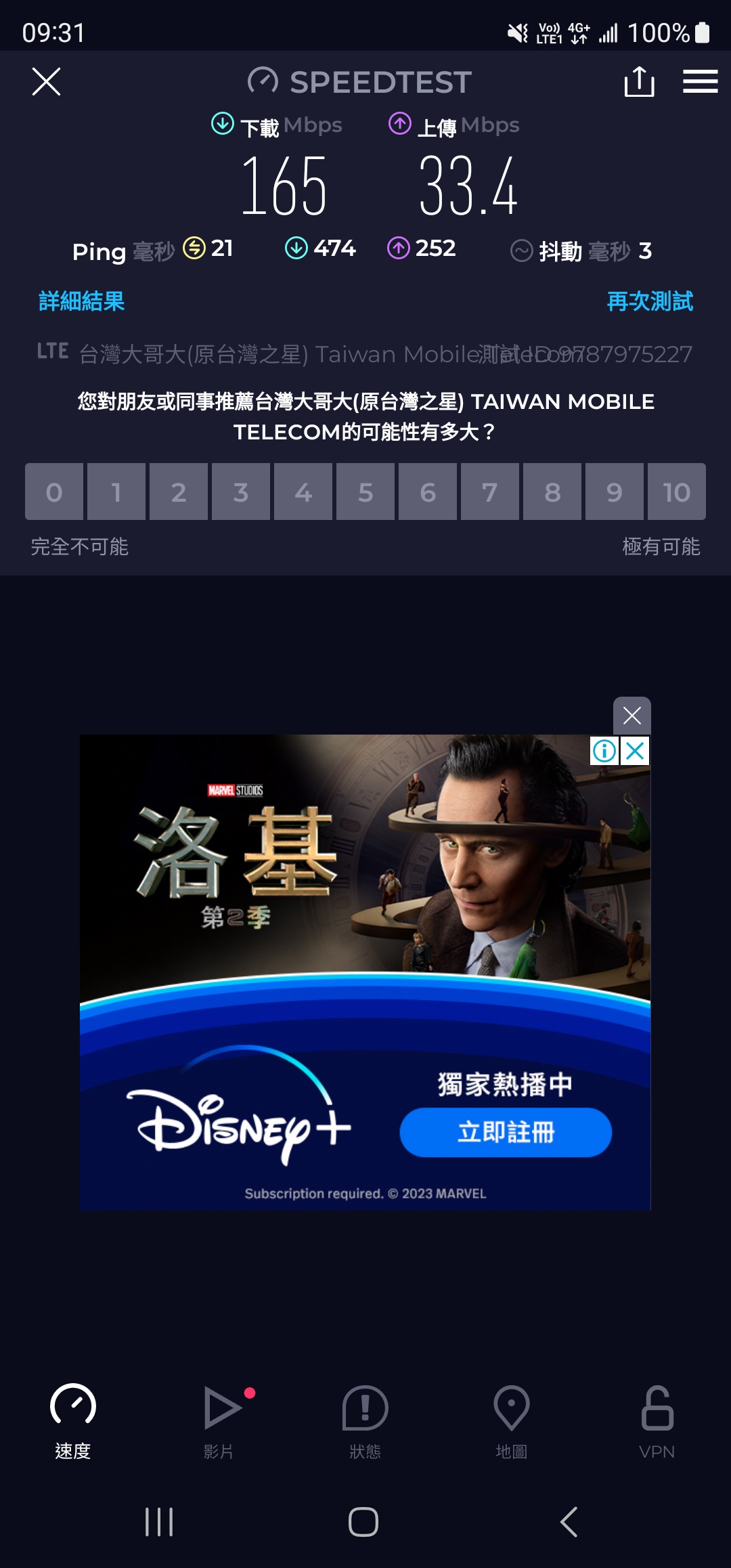Open the hamburger menu
This screenshot has width=731, height=1568.
click(700, 82)
